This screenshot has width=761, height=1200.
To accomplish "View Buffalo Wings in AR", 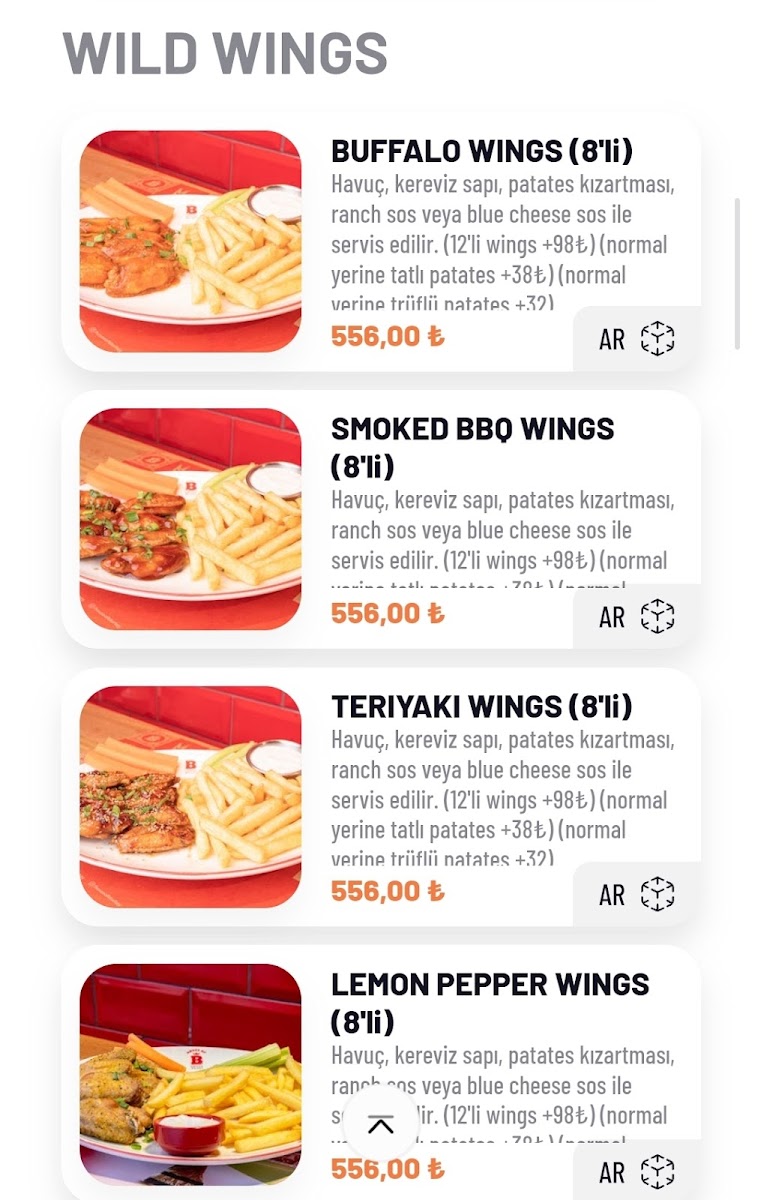I will tap(636, 339).
